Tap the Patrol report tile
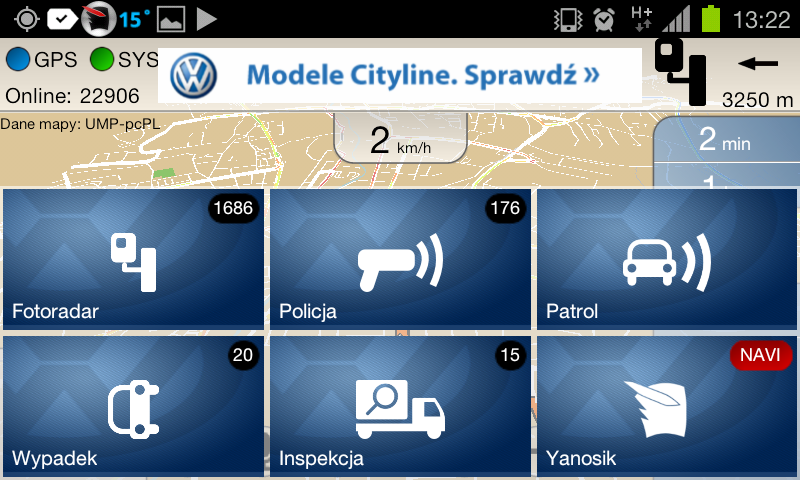 [x=666, y=258]
